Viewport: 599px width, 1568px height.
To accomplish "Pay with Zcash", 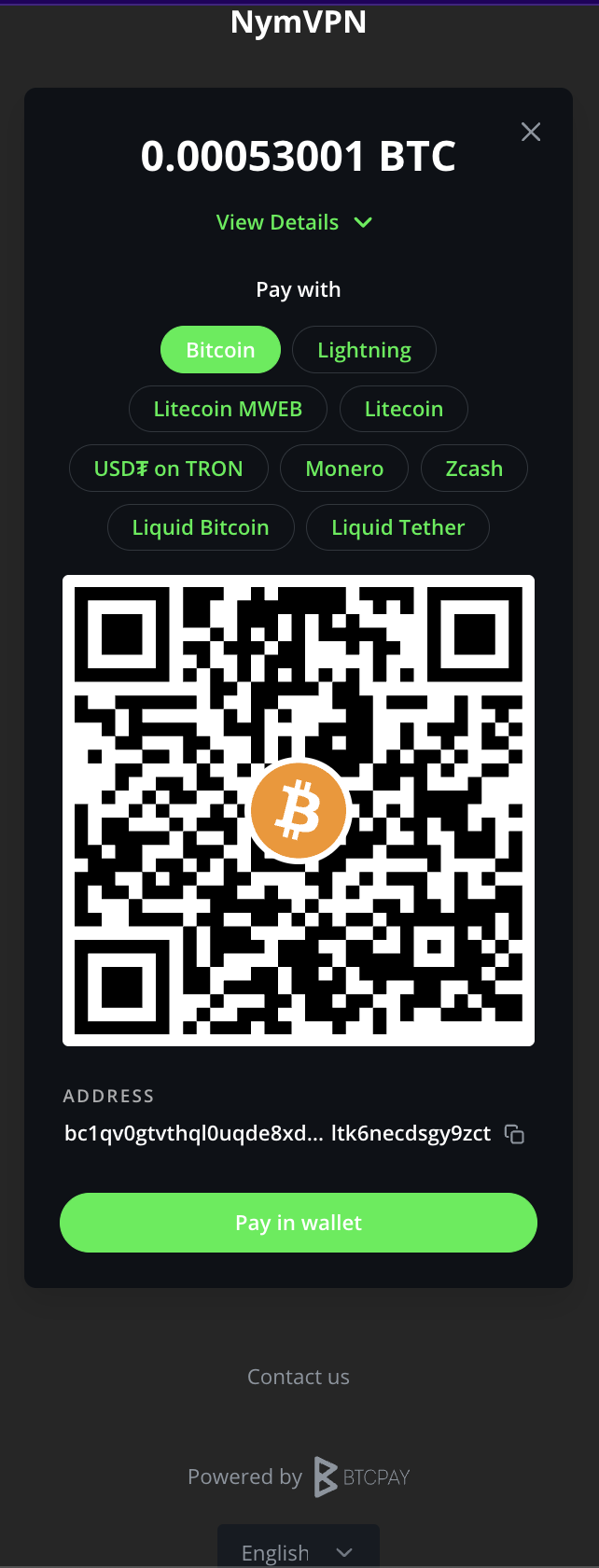I will tap(474, 469).
